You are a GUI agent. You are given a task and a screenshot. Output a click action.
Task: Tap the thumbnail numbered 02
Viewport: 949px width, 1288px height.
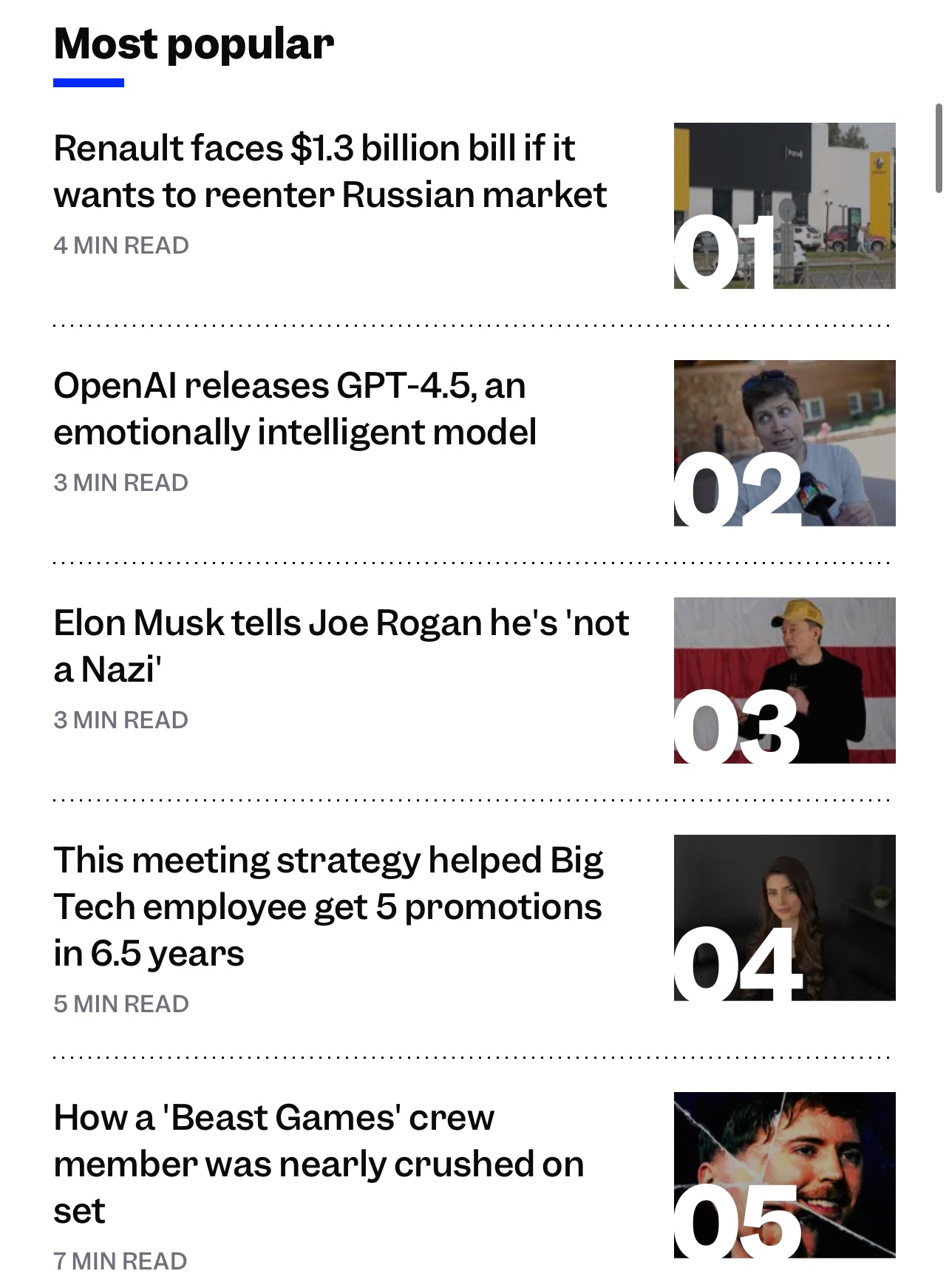coord(784,443)
